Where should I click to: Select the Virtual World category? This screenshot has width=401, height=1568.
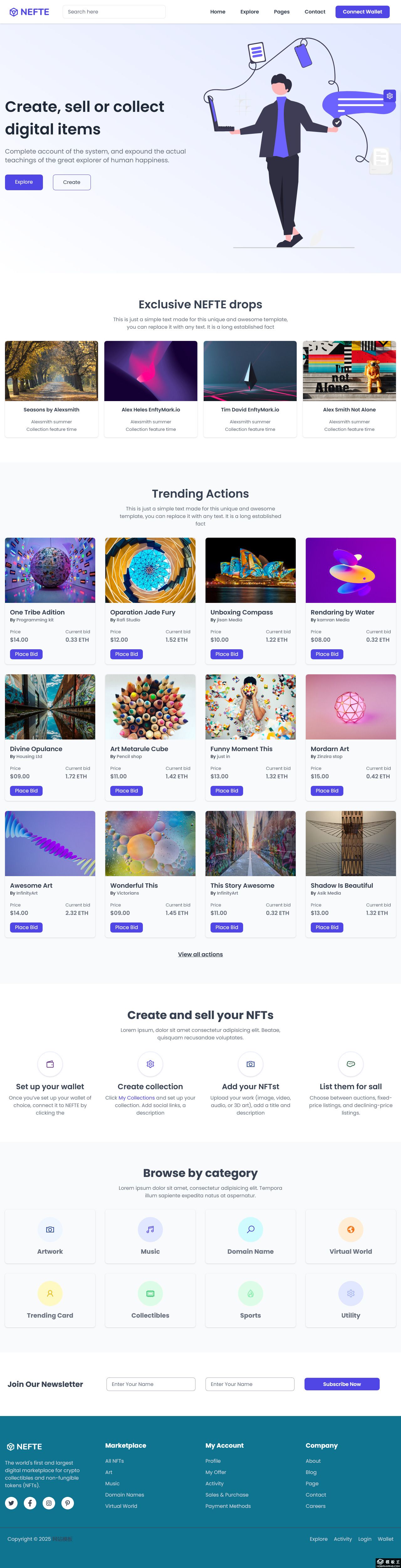(351, 1236)
